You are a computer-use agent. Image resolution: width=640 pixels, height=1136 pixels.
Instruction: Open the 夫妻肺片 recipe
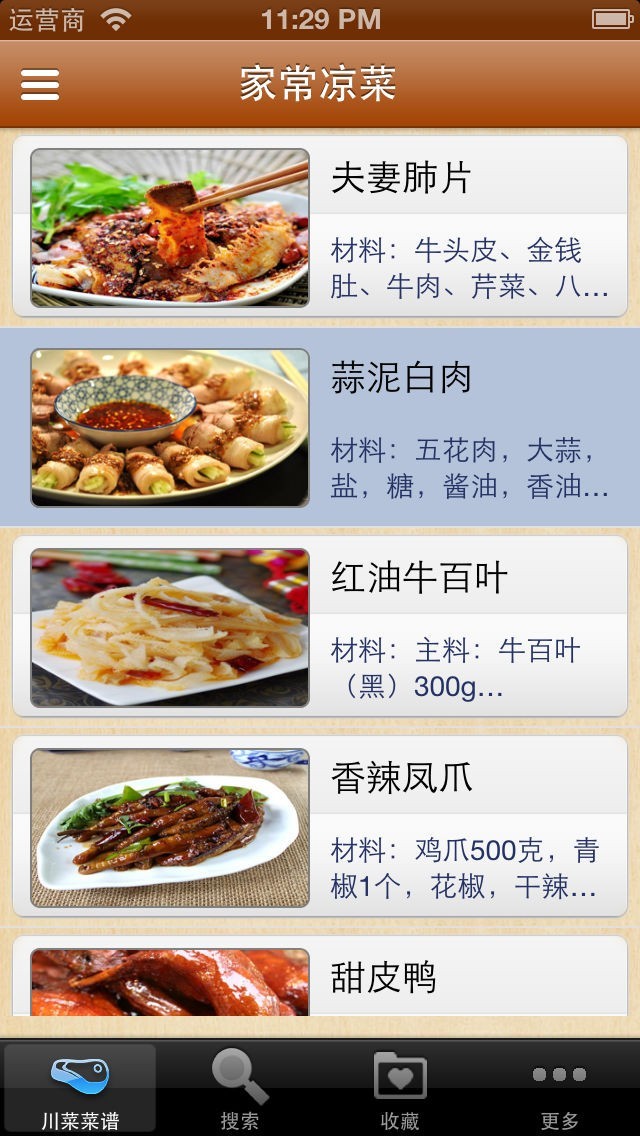320,227
